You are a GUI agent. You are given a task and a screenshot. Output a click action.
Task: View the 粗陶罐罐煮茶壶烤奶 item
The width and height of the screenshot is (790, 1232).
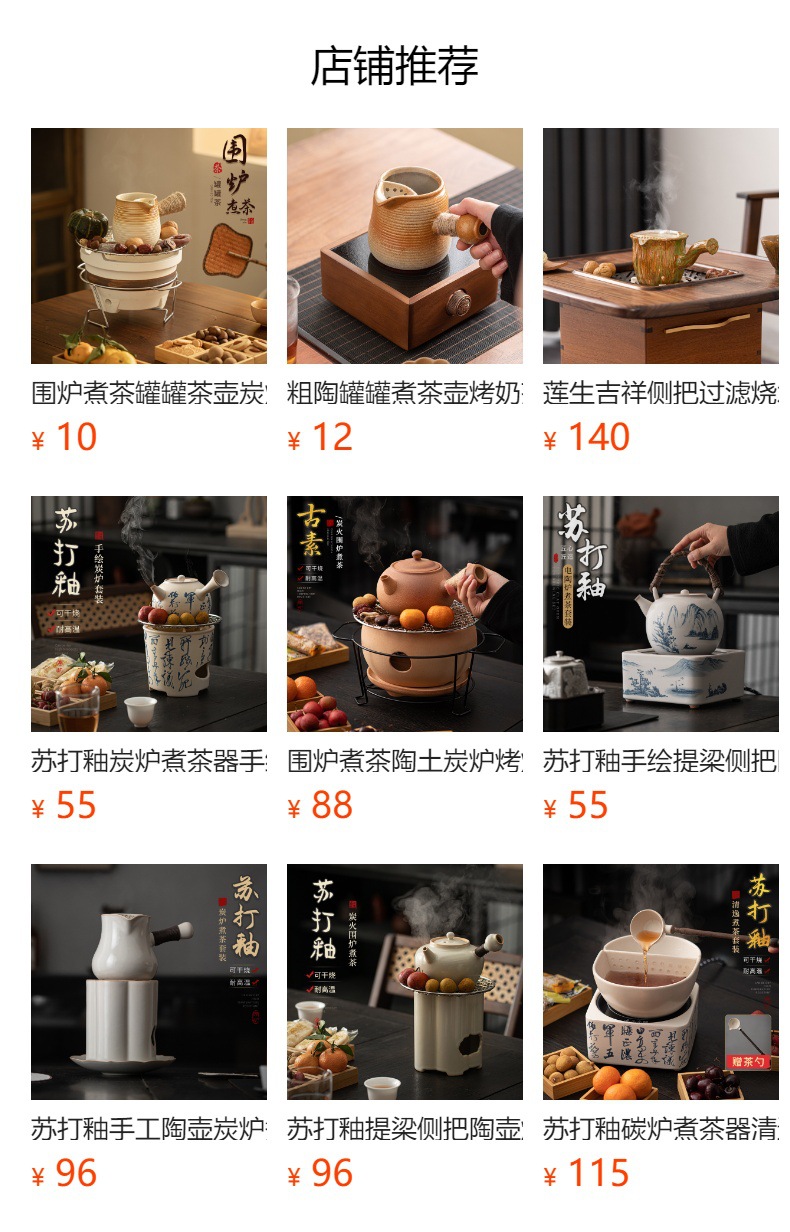coord(405,246)
